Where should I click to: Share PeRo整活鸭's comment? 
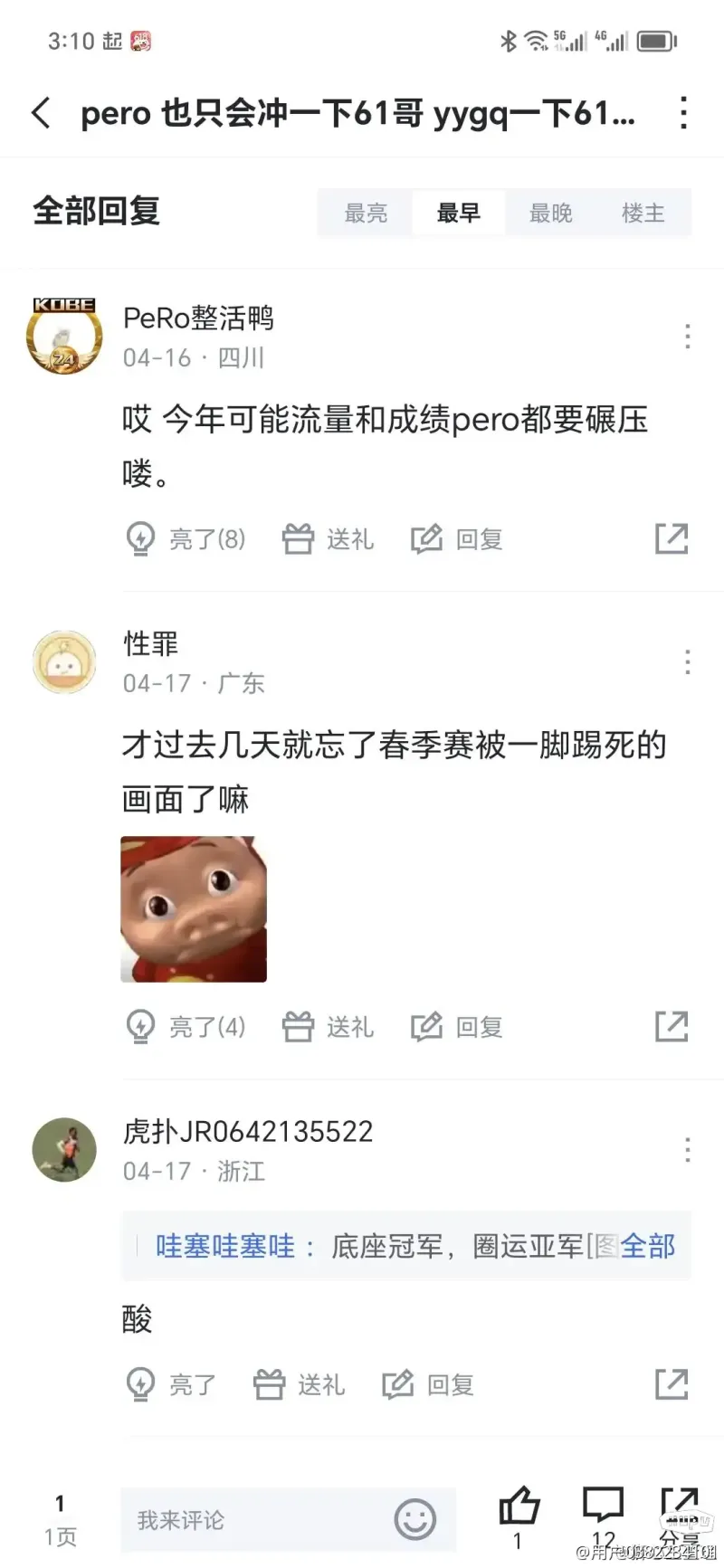coord(672,538)
